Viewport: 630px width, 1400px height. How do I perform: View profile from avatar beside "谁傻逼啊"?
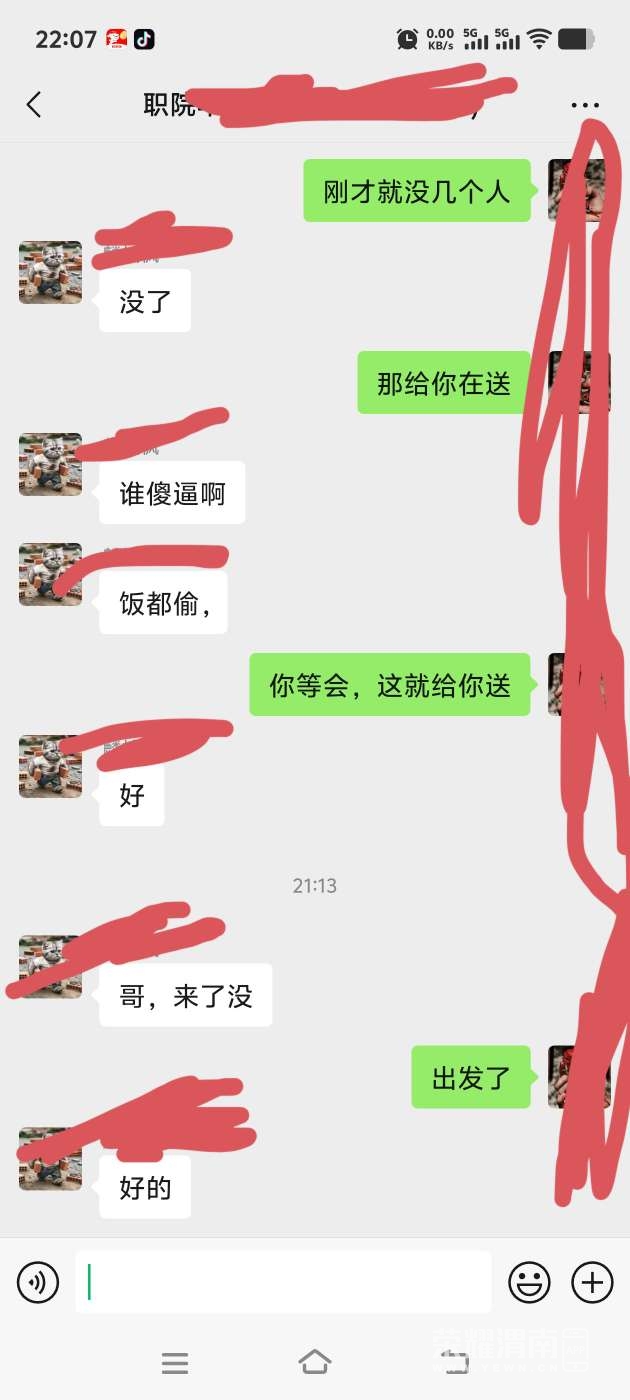coord(50,464)
